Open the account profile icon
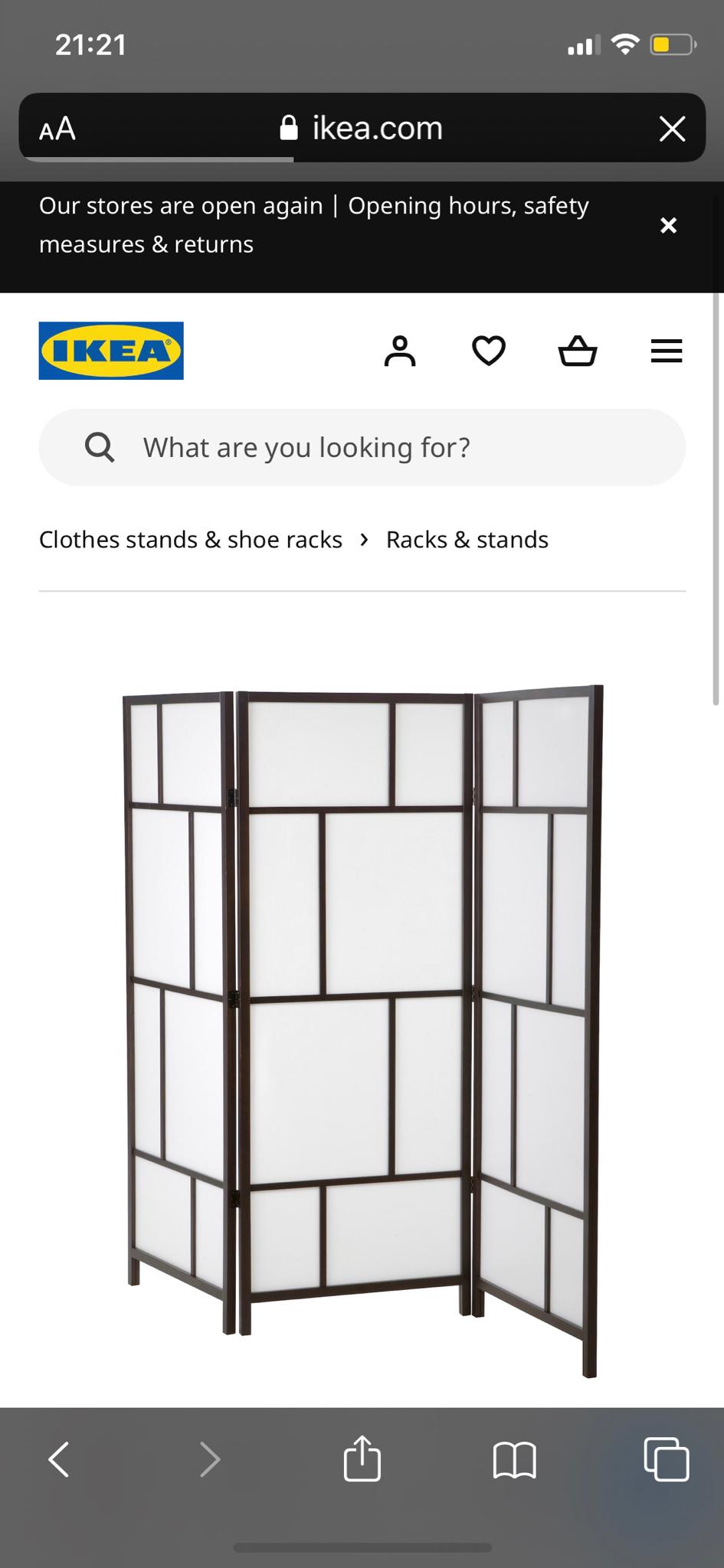The image size is (724, 1568). [400, 351]
